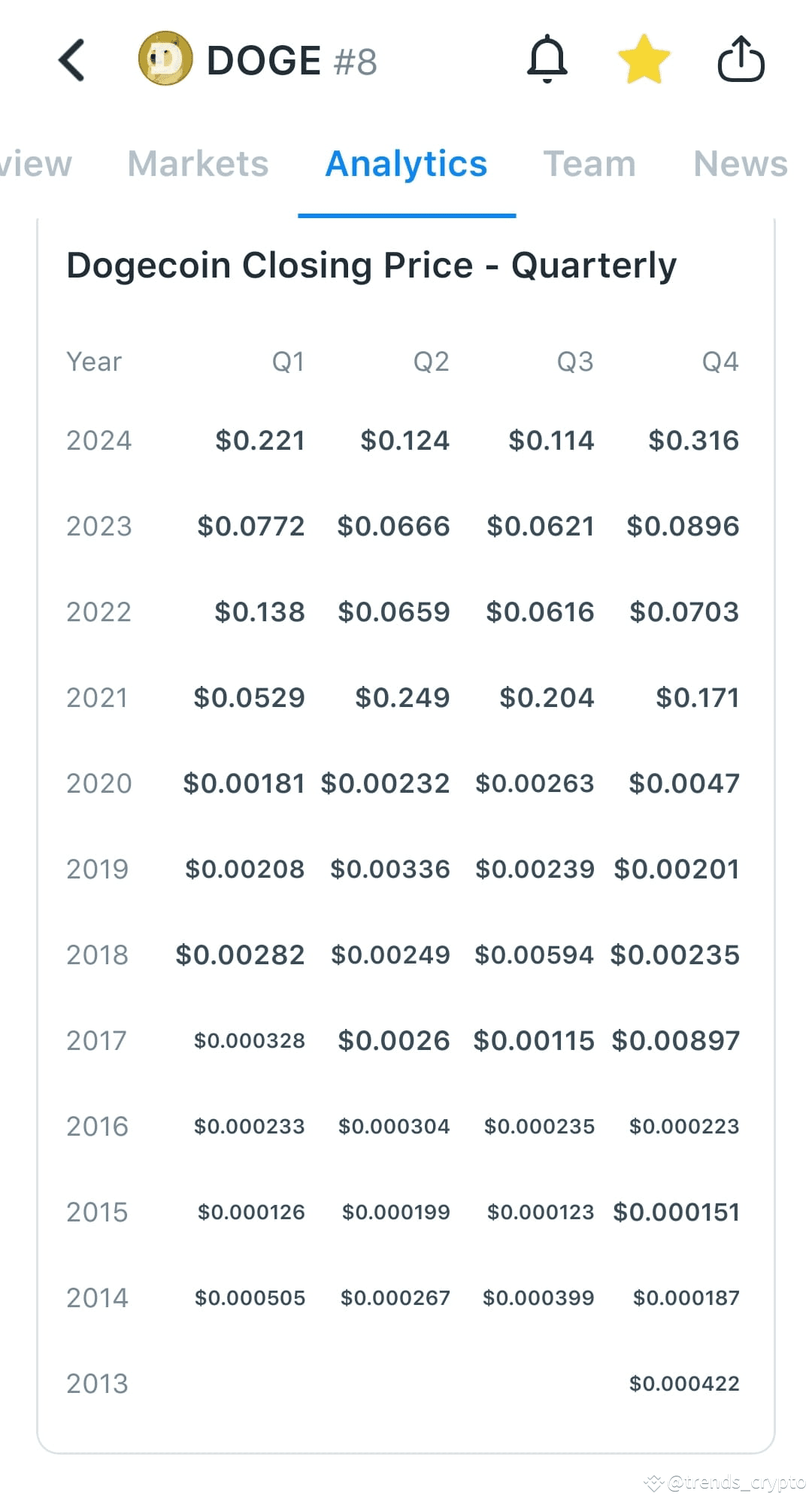Screen dimensions: 812x1499
Task: Tap the 2021 row year label
Action: (96, 697)
